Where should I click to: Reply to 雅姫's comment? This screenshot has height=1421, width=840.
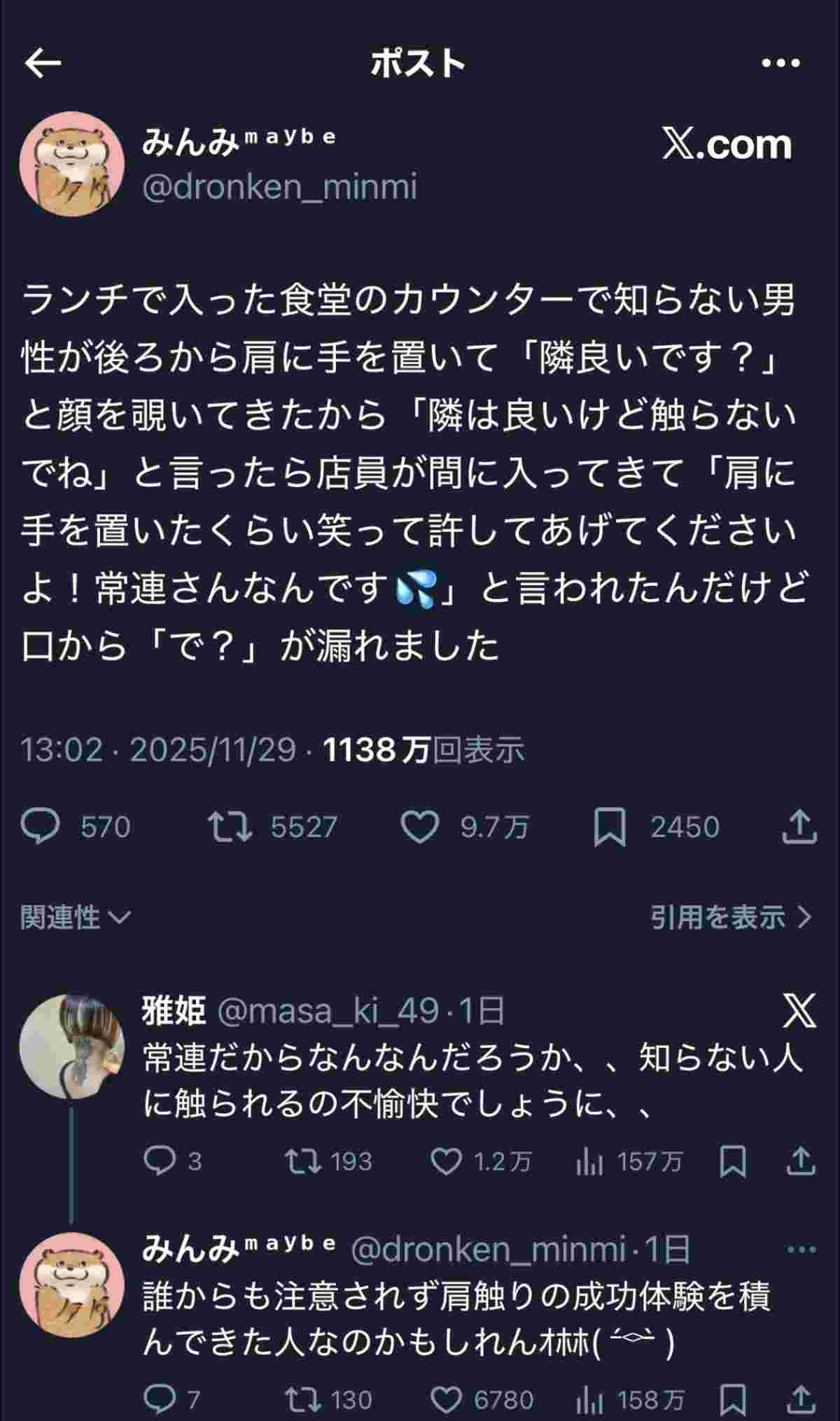coord(160,1162)
